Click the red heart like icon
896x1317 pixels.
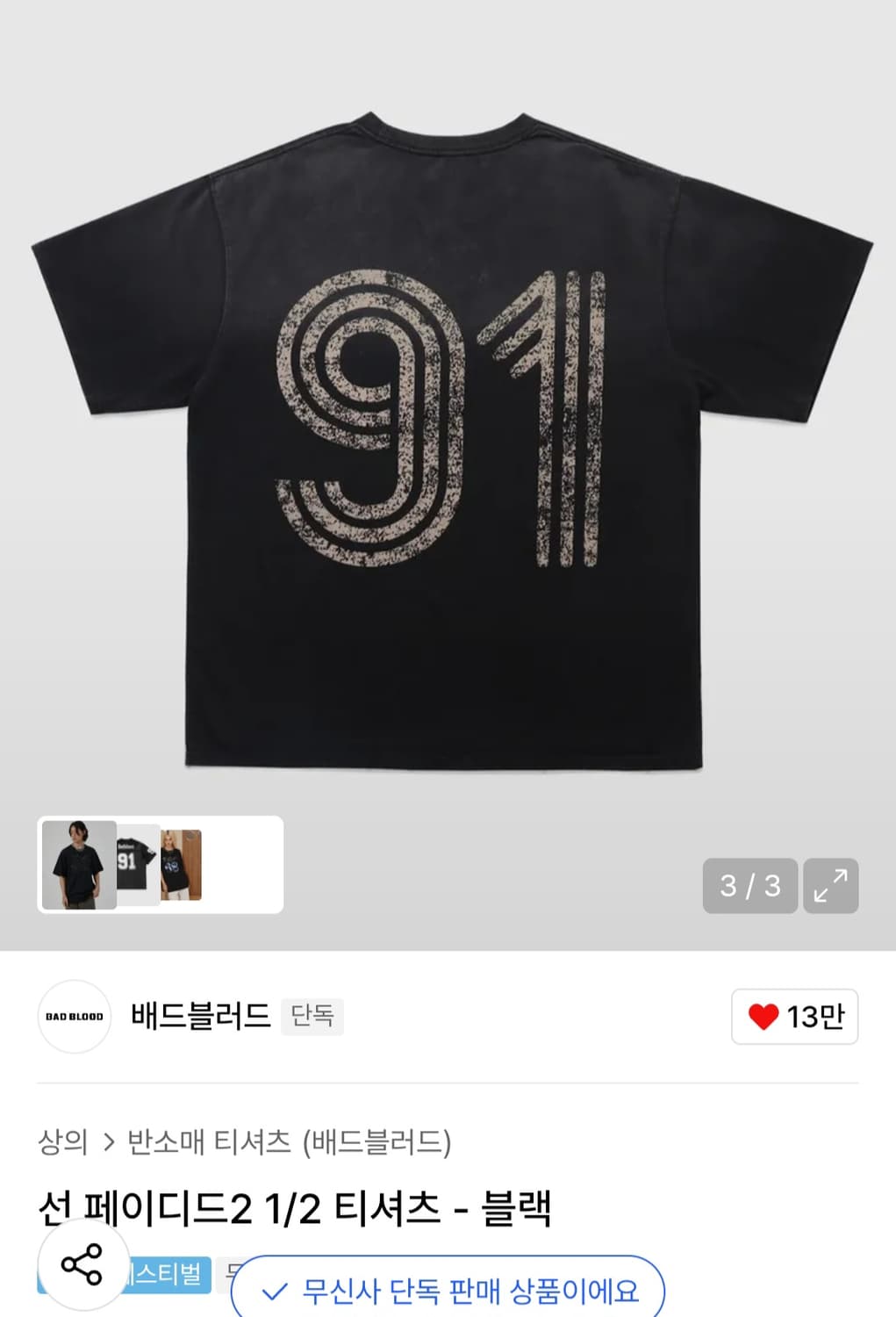[763, 1015]
